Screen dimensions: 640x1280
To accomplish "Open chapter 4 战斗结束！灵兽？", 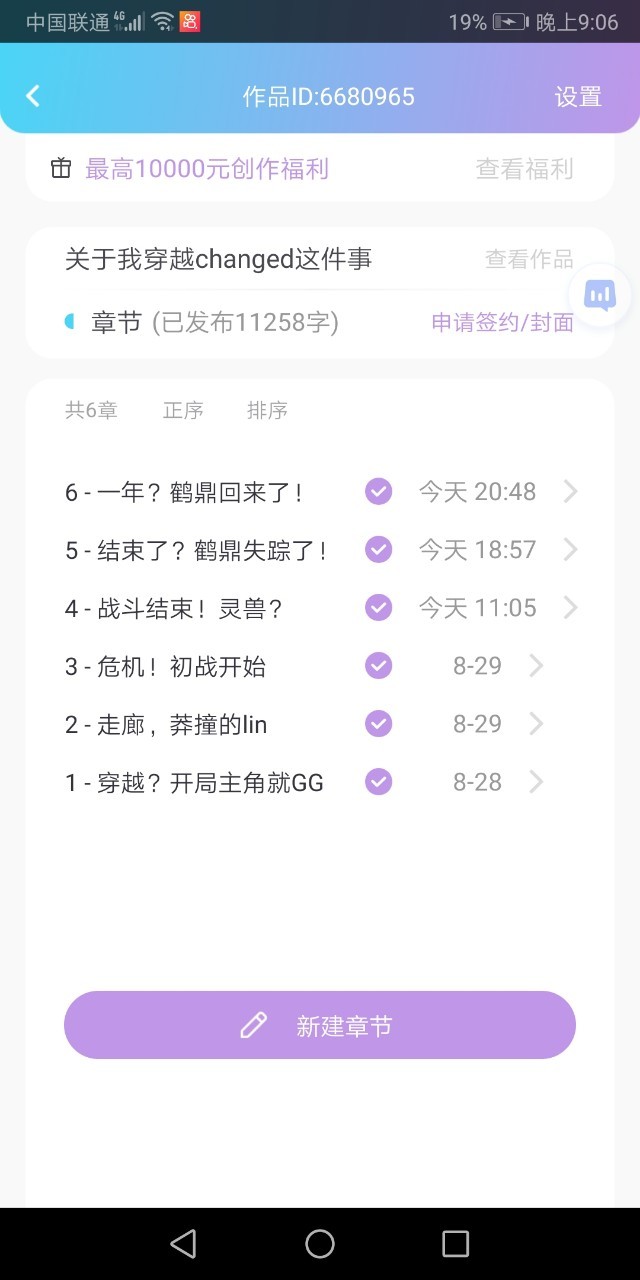I will pos(320,608).
